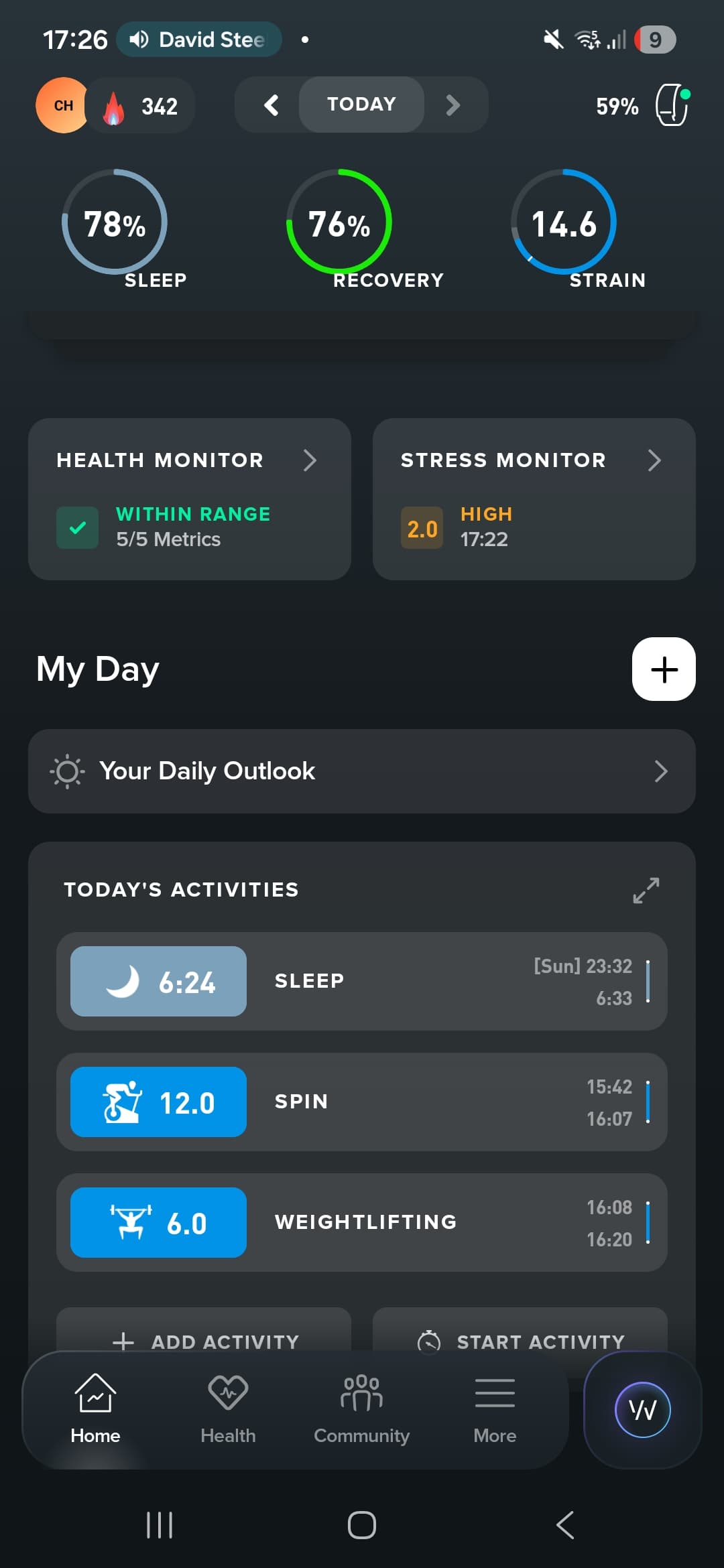Go to the previous day

click(x=271, y=105)
